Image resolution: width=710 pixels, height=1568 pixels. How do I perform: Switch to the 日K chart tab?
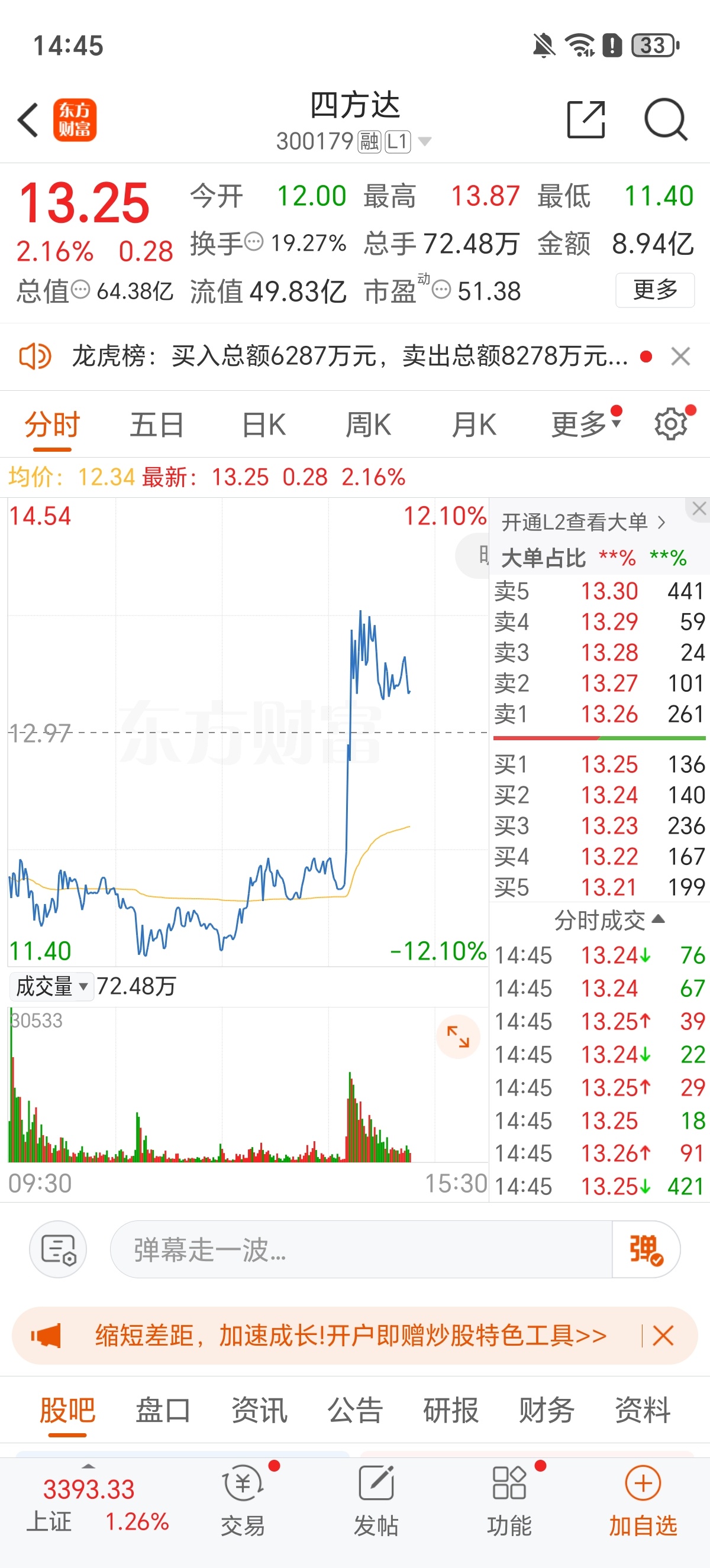[263, 425]
